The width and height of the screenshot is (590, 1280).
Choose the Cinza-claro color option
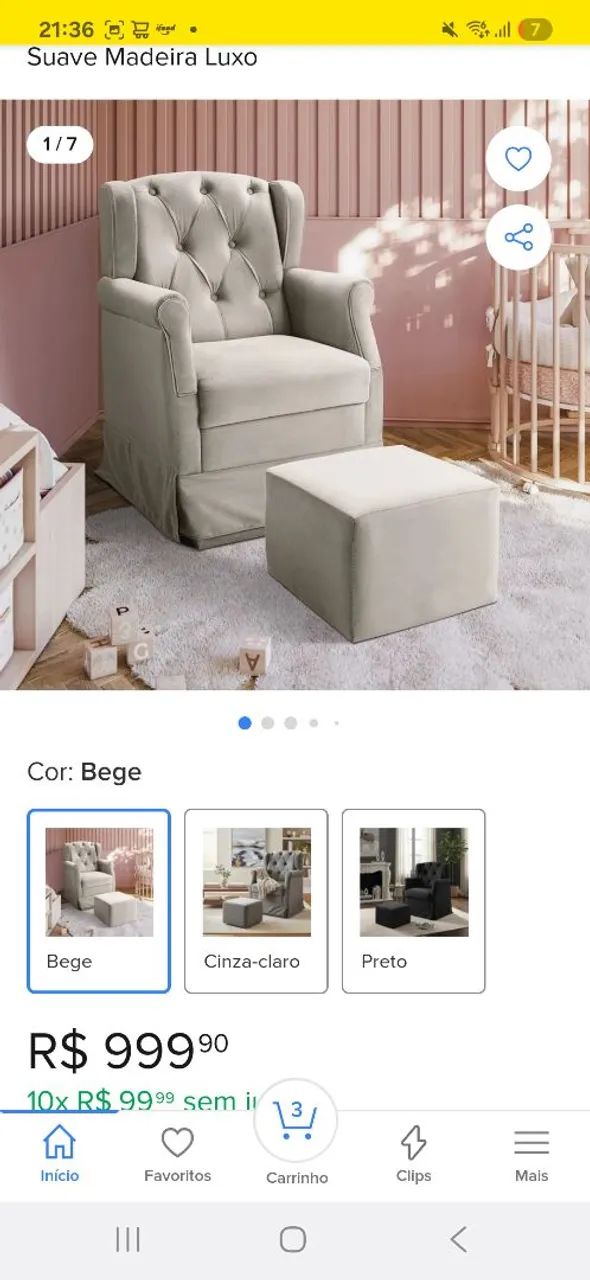pos(256,901)
